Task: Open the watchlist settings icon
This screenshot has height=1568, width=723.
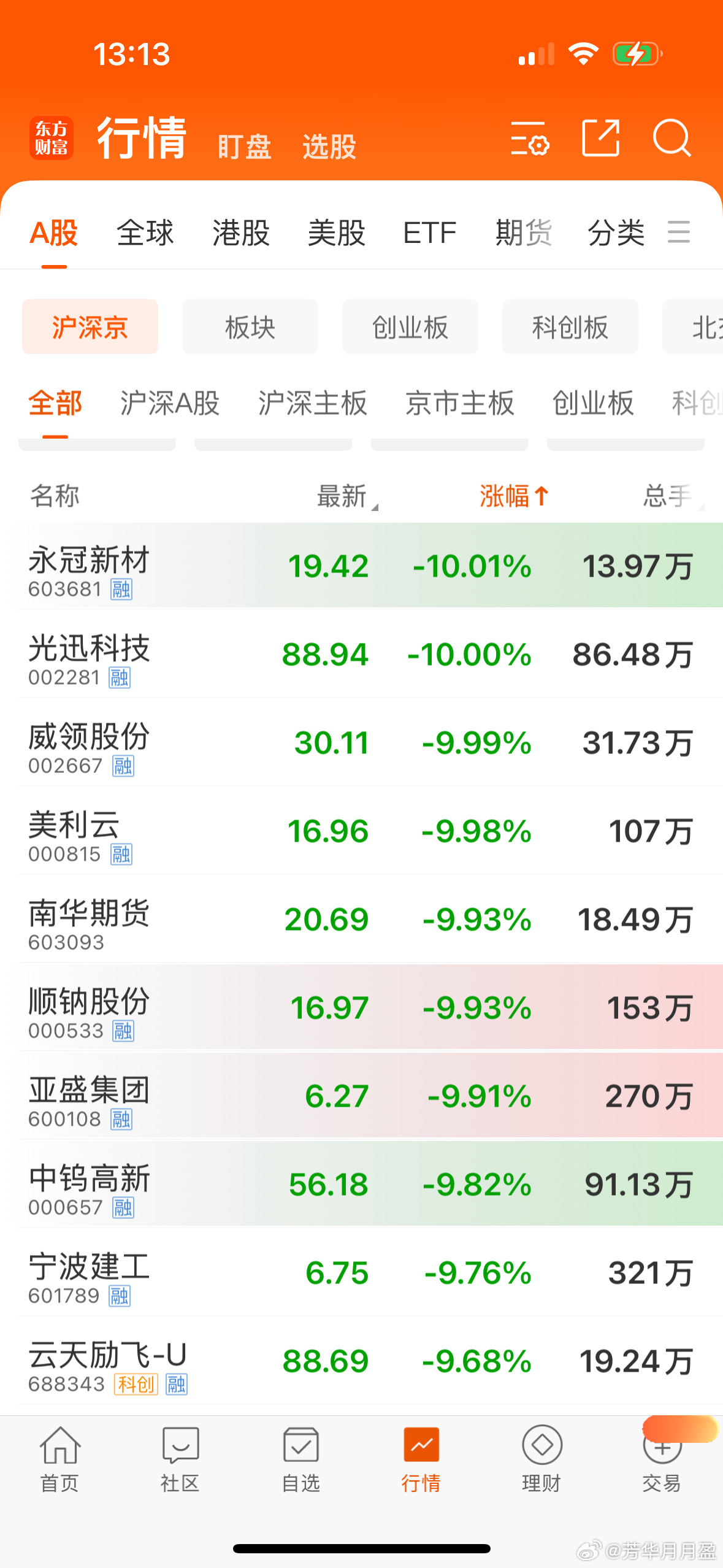Action: (529, 140)
